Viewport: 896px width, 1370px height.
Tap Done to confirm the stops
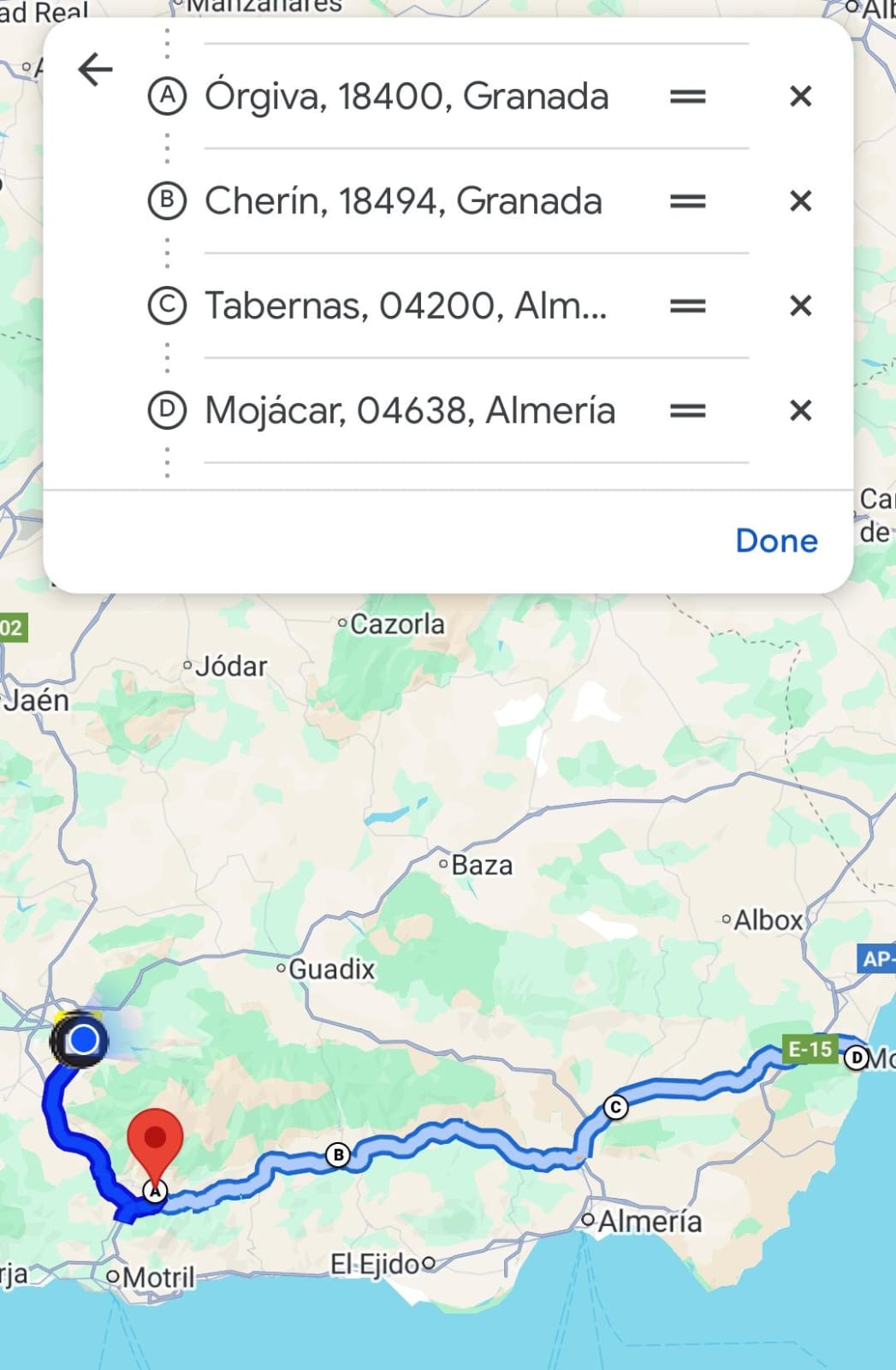776,540
